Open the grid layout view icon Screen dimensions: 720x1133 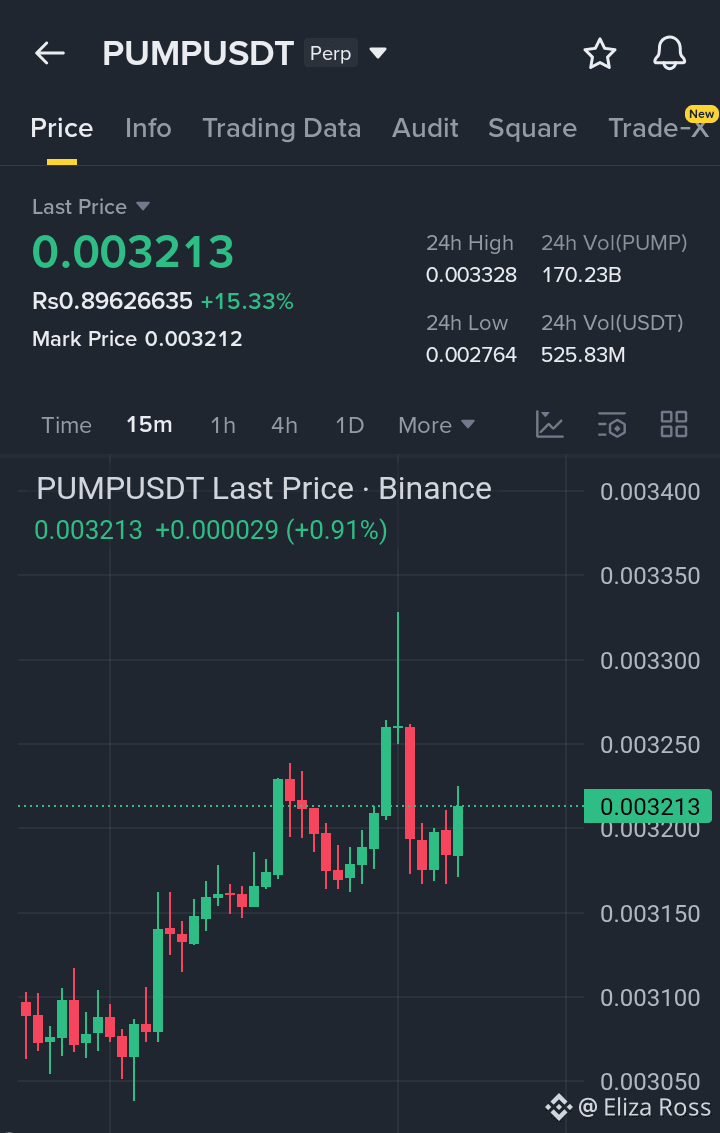pos(673,424)
